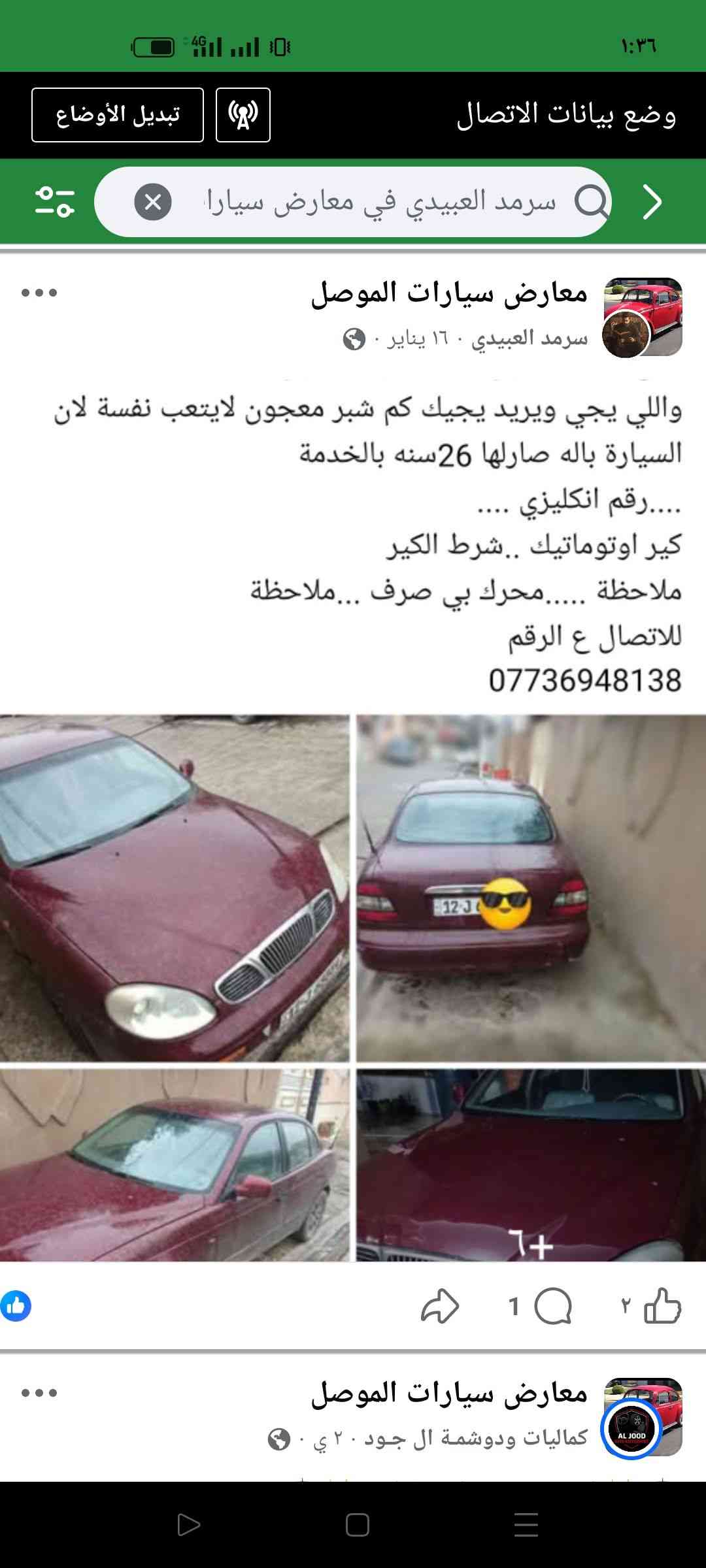Open overflow menu on سرمد العبيدي's post
Viewport: 706px width, 1568px height.
pos(39,293)
